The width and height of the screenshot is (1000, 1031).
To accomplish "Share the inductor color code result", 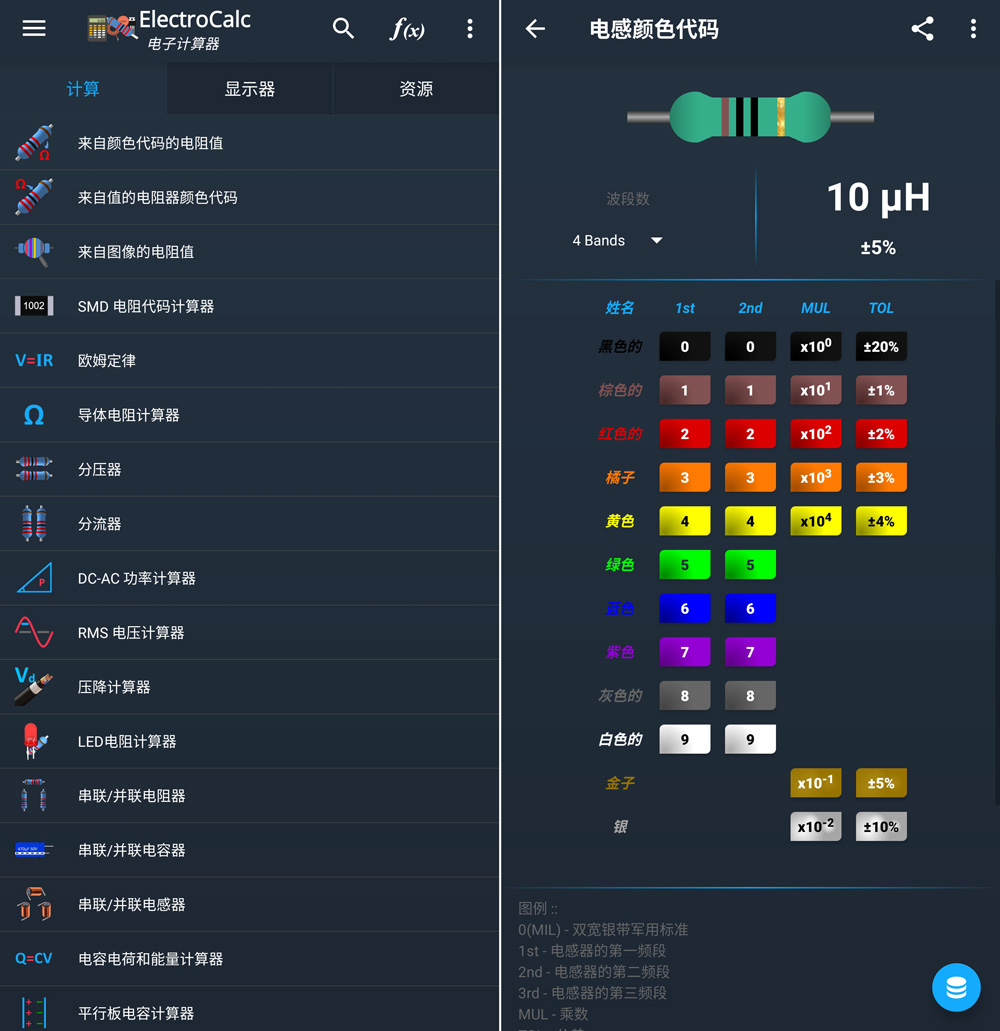I will click(922, 29).
